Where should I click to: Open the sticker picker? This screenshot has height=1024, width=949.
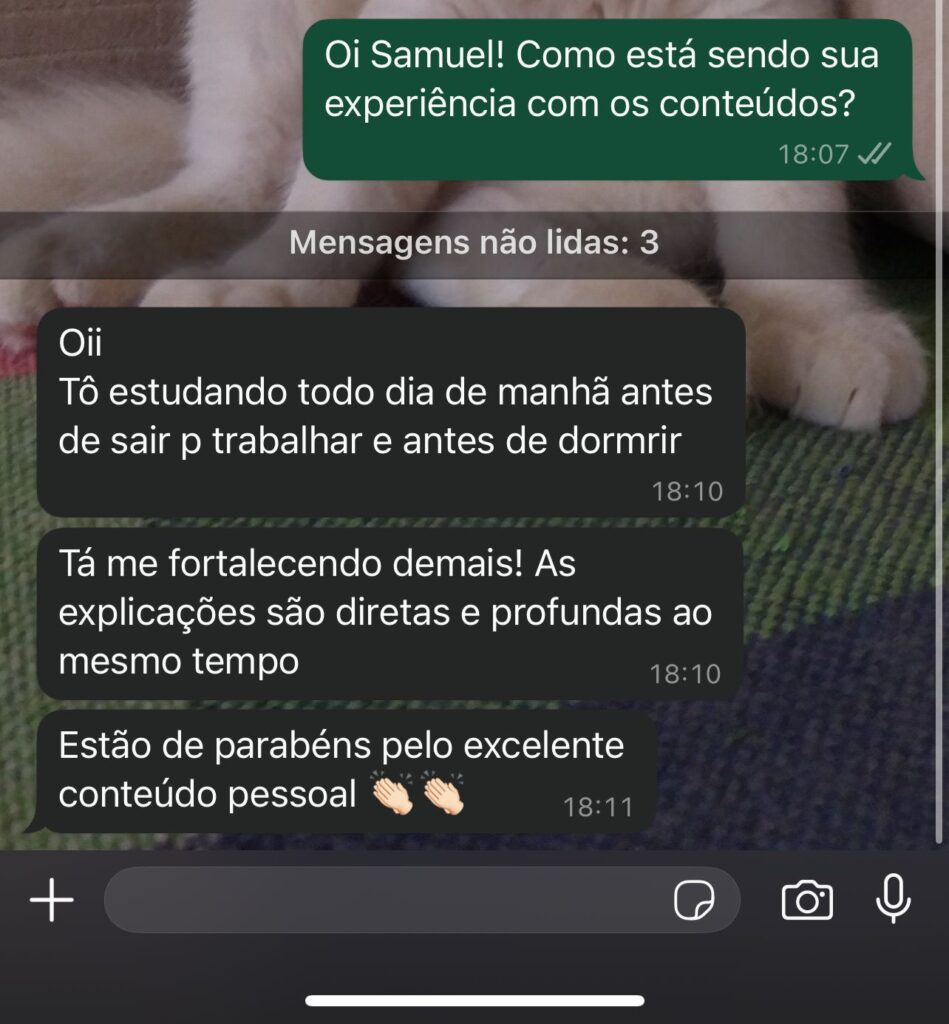tap(694, 901)
